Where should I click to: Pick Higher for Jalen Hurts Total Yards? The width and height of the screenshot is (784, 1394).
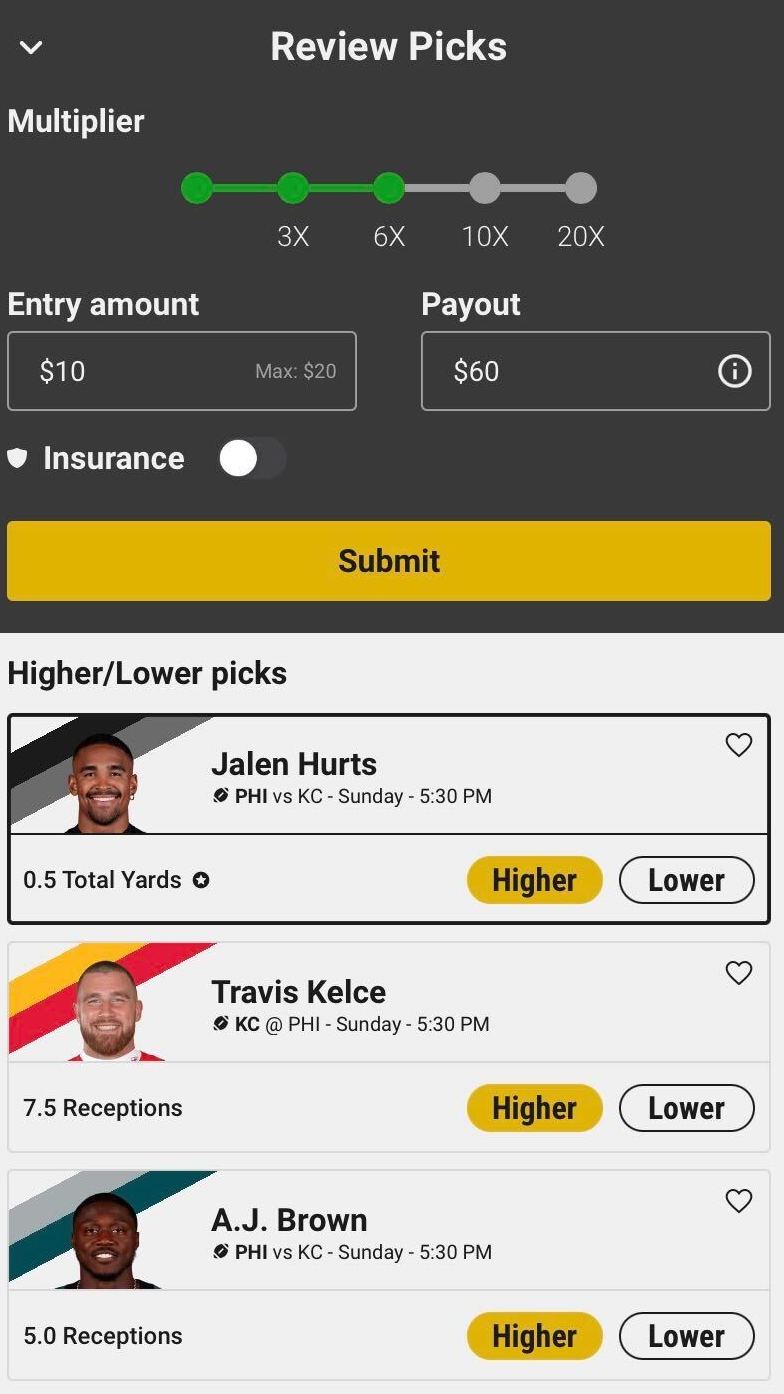(x=534, y=880)
